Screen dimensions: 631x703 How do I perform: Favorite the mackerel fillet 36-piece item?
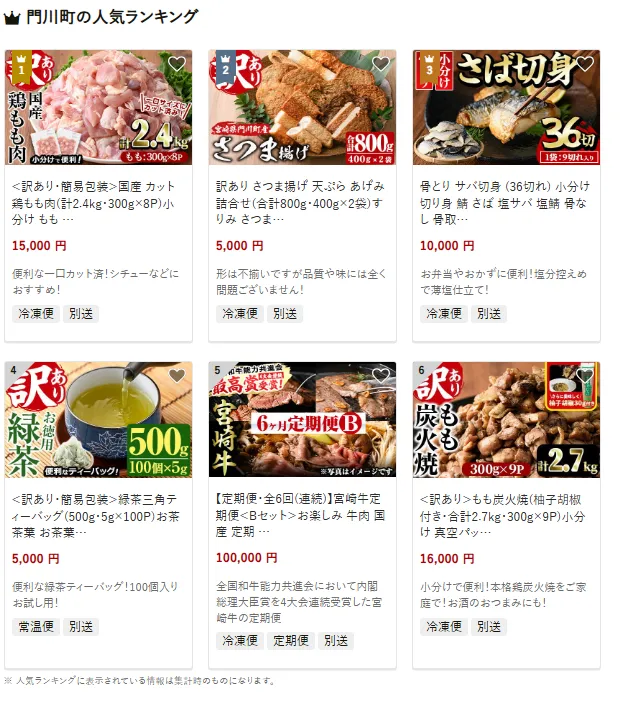coord(585,64)
